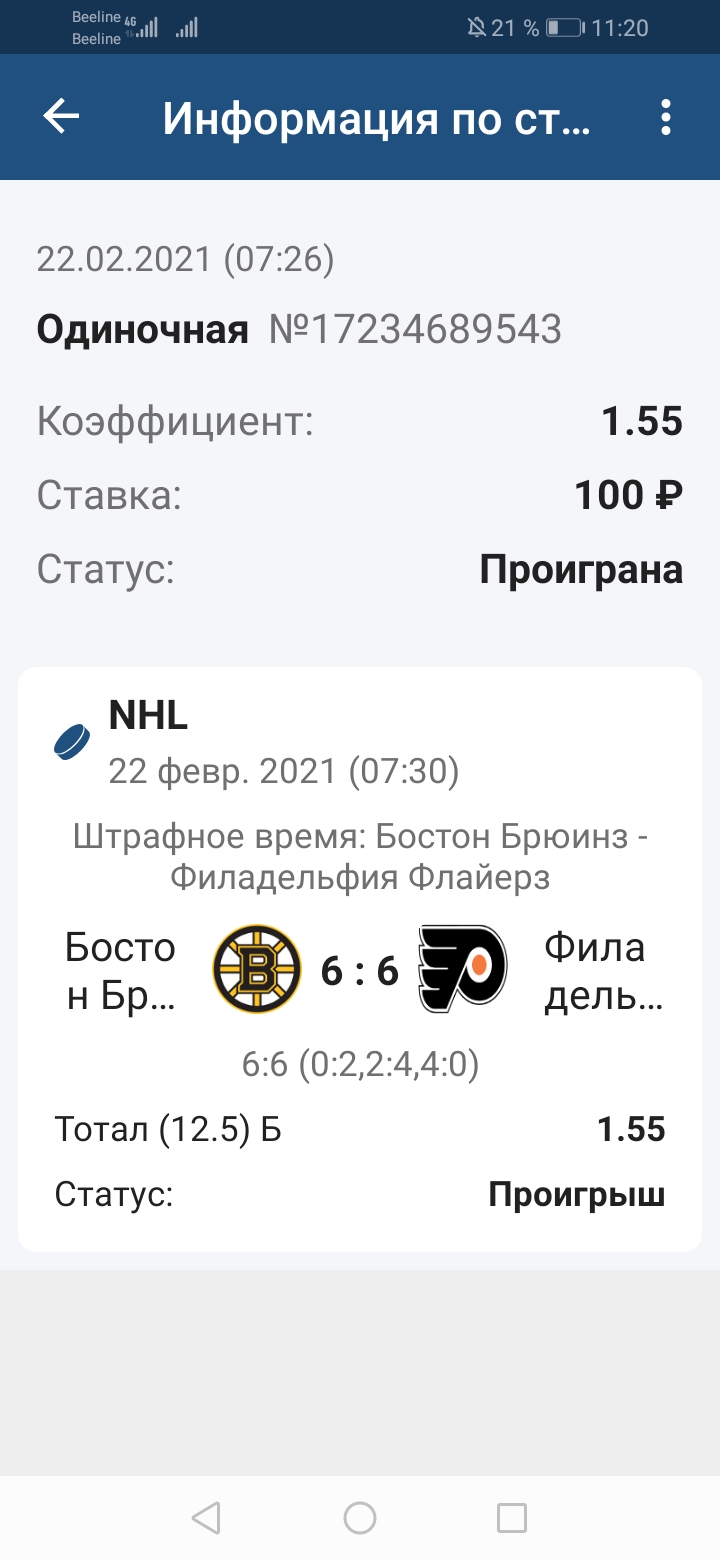The width and height of the screenshot is (720, 1560).
Task: Go back using the app bar arrow
Action: pyautogui.click(x=61, y=118)
